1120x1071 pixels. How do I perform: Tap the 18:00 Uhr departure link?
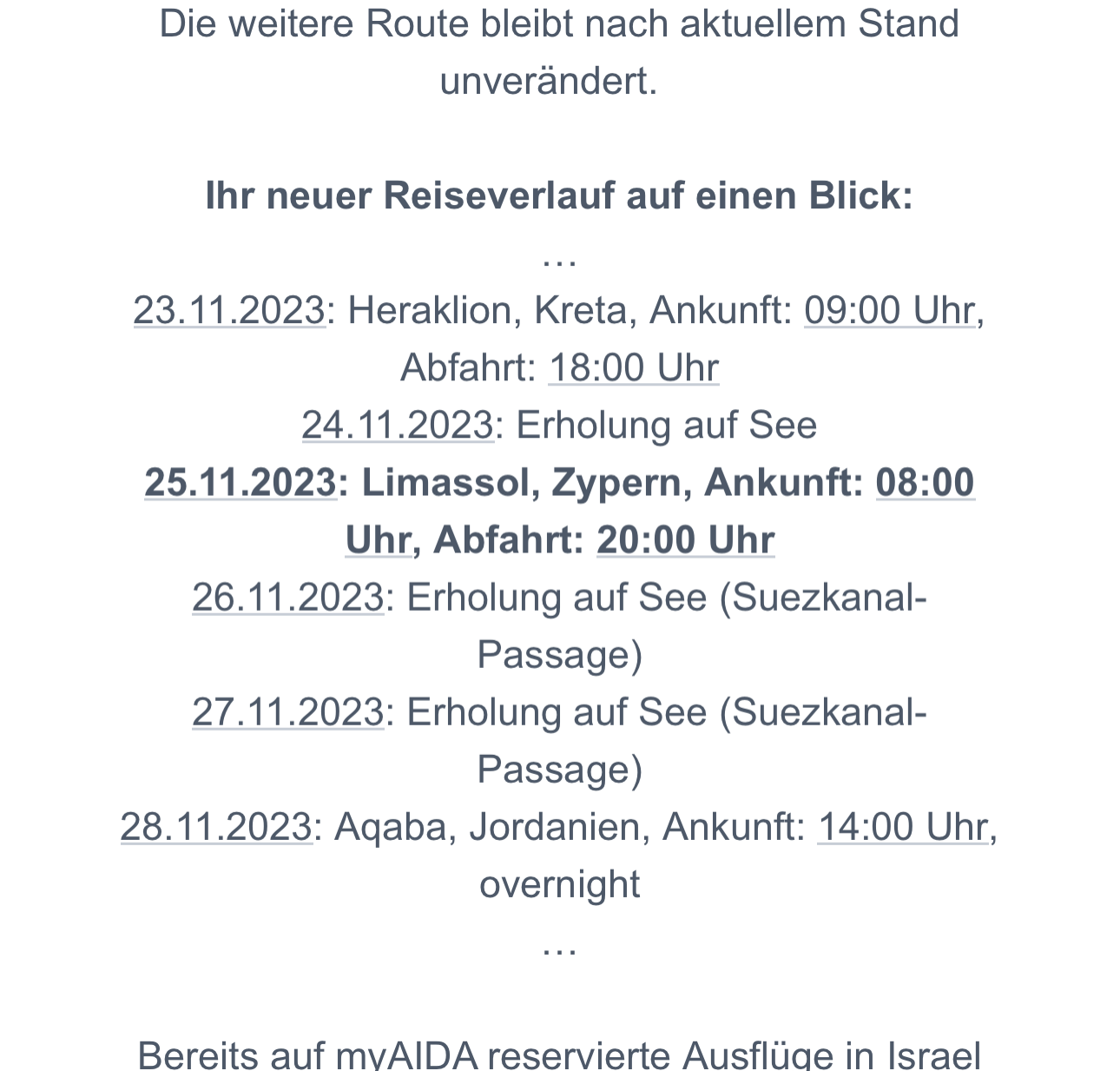click(x=634, y=368)
